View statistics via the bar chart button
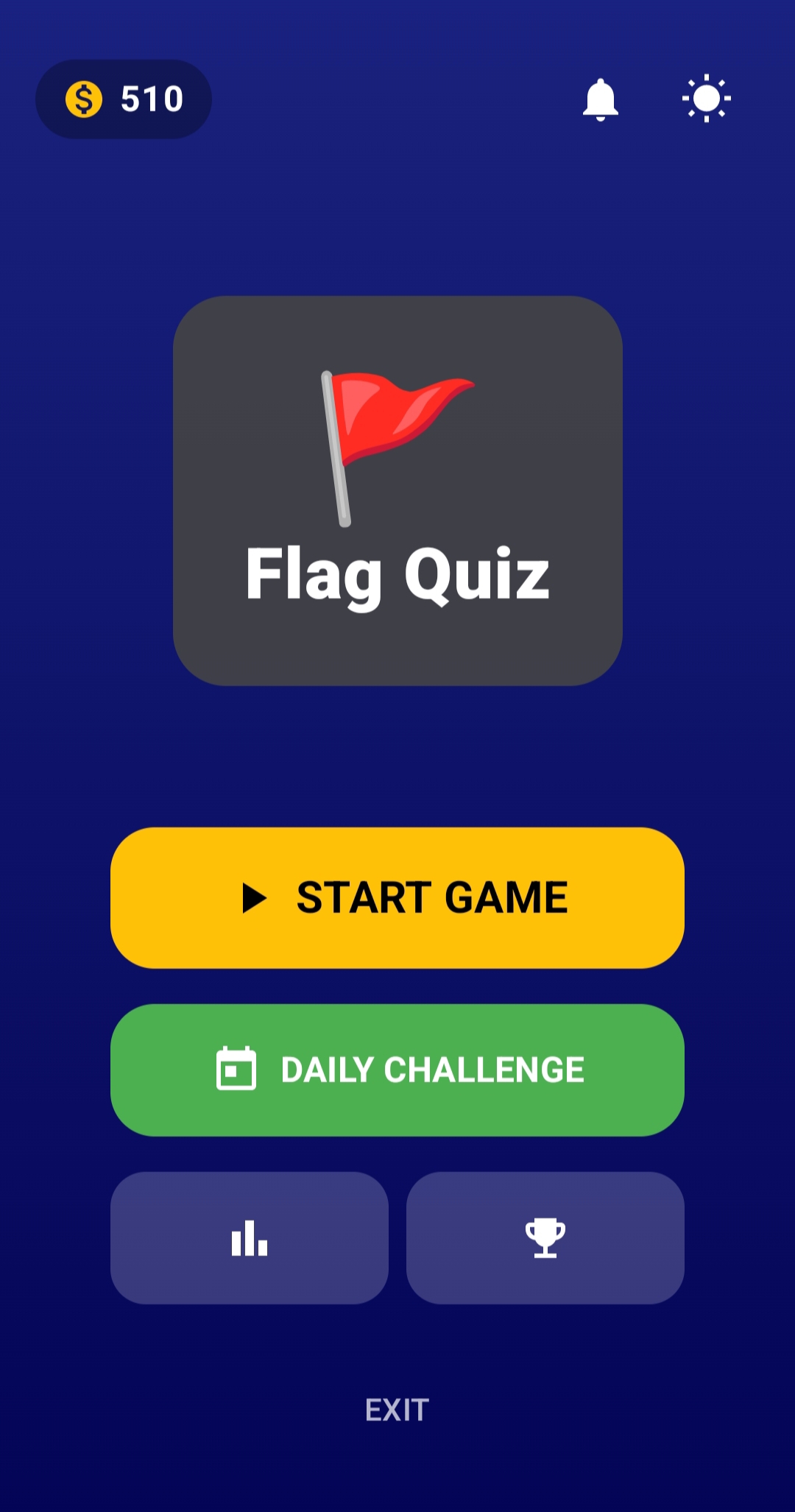This screenshot has width=795, height=1512. pyautogui.click(x=250, y=1237)
